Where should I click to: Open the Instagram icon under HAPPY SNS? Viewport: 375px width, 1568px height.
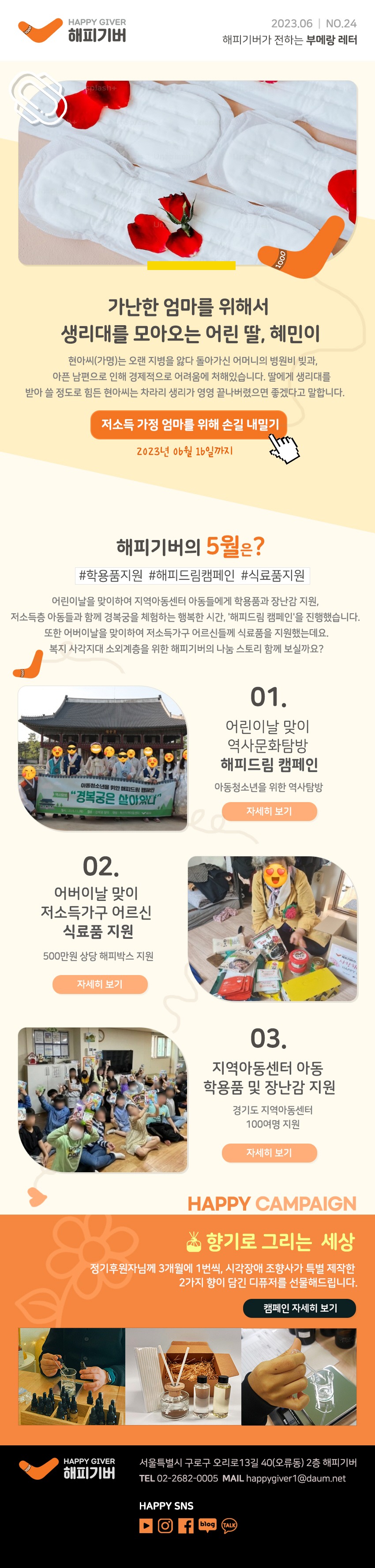point(165,1525)
